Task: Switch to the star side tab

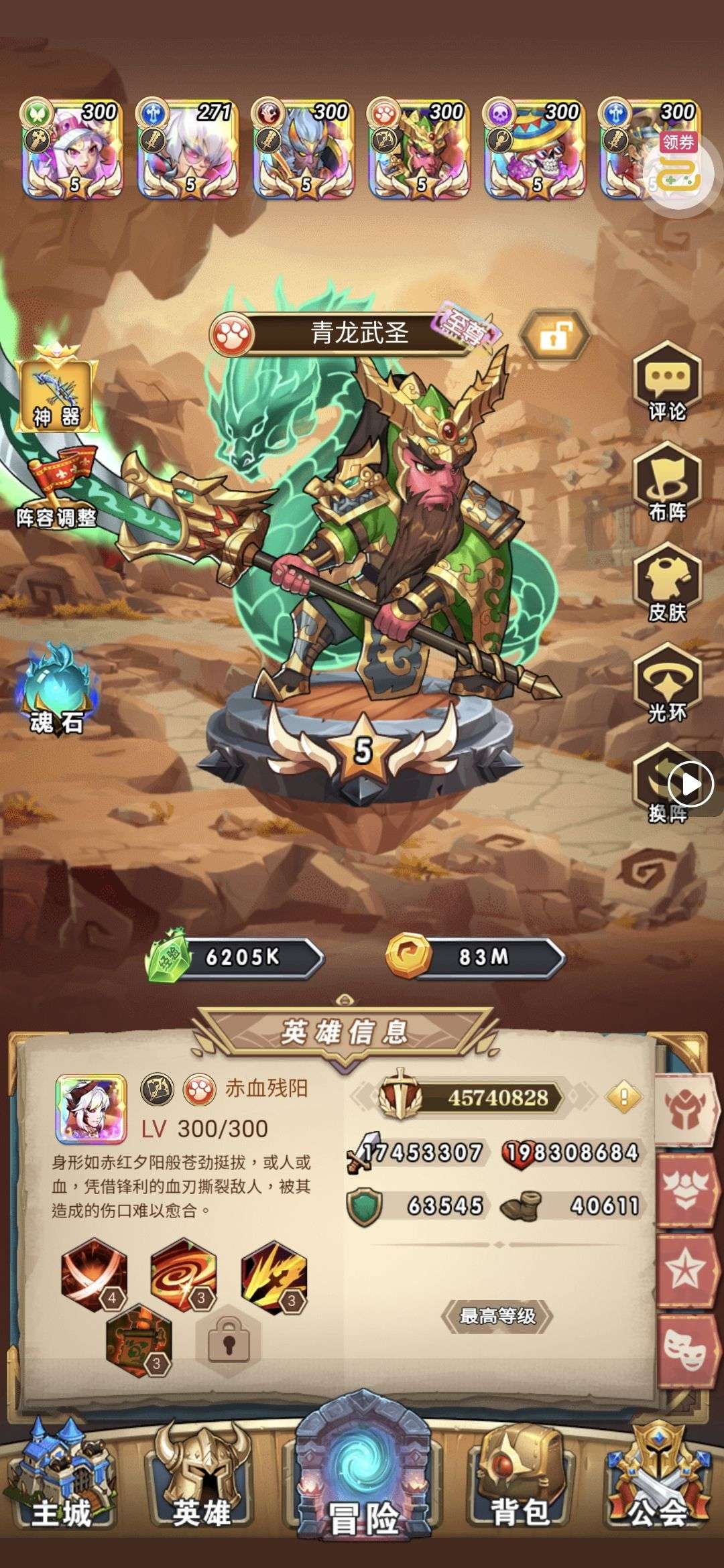Action: [x=685, y=1268]
